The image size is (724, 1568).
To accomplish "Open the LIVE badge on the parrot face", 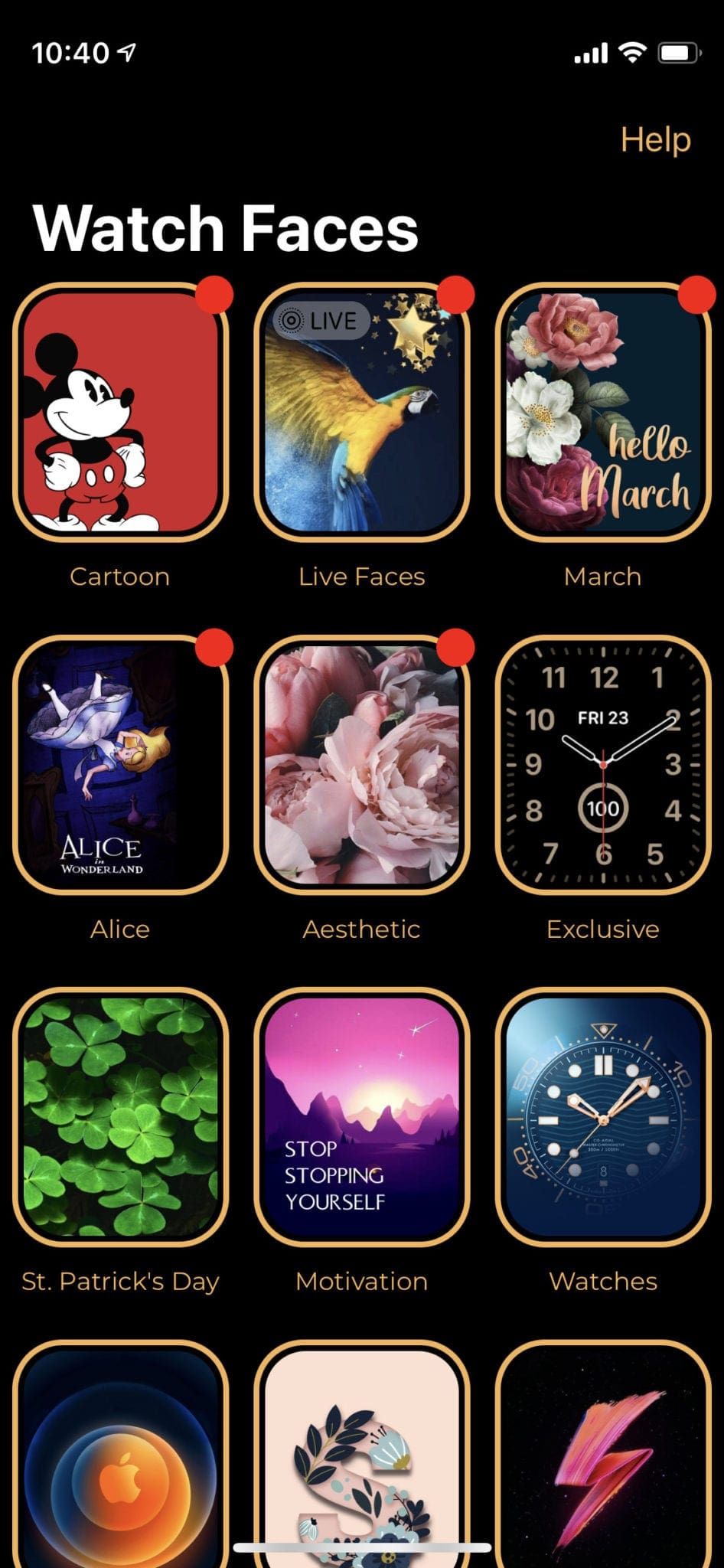I will 321,320.
